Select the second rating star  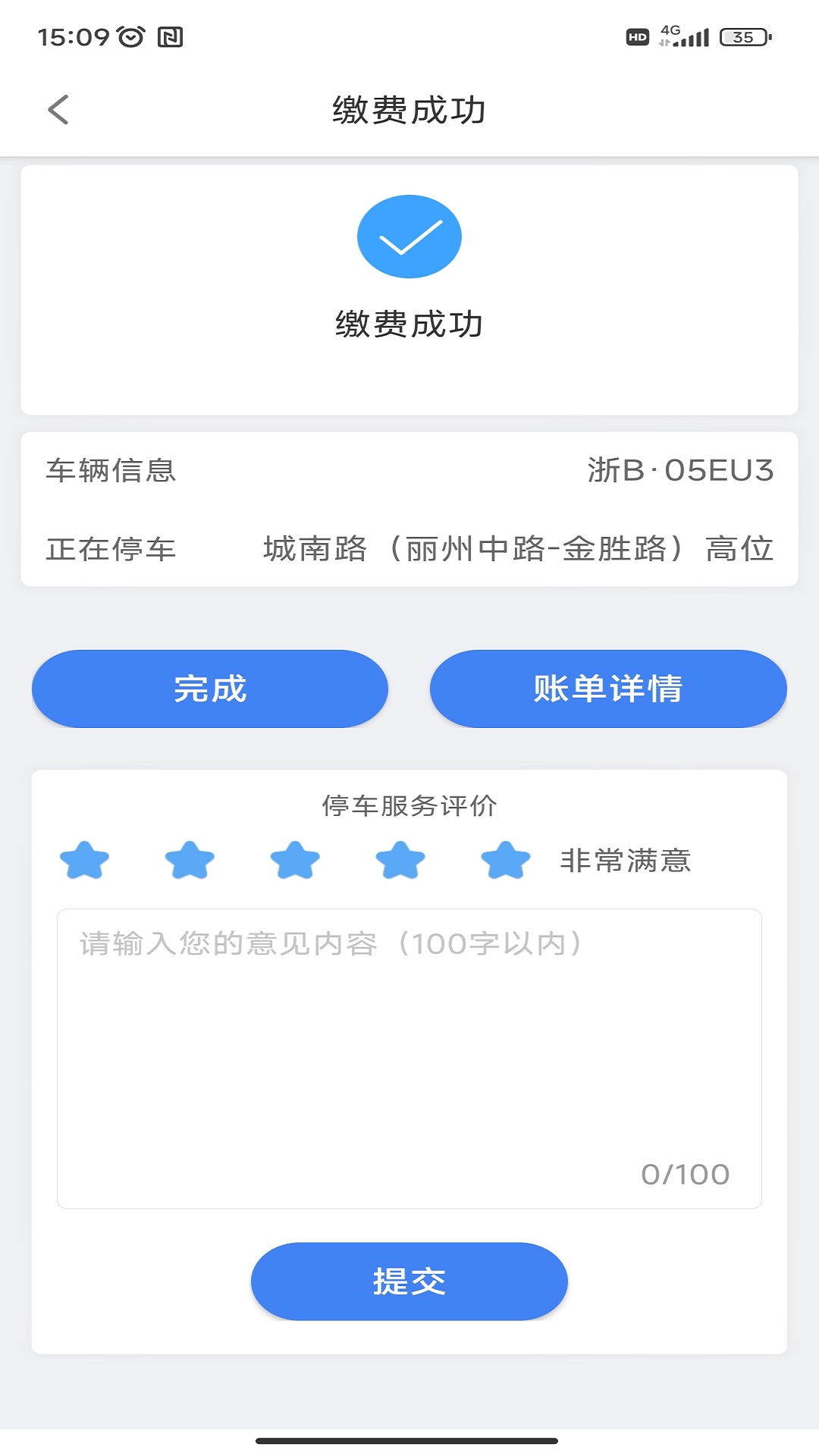[190, 860]
